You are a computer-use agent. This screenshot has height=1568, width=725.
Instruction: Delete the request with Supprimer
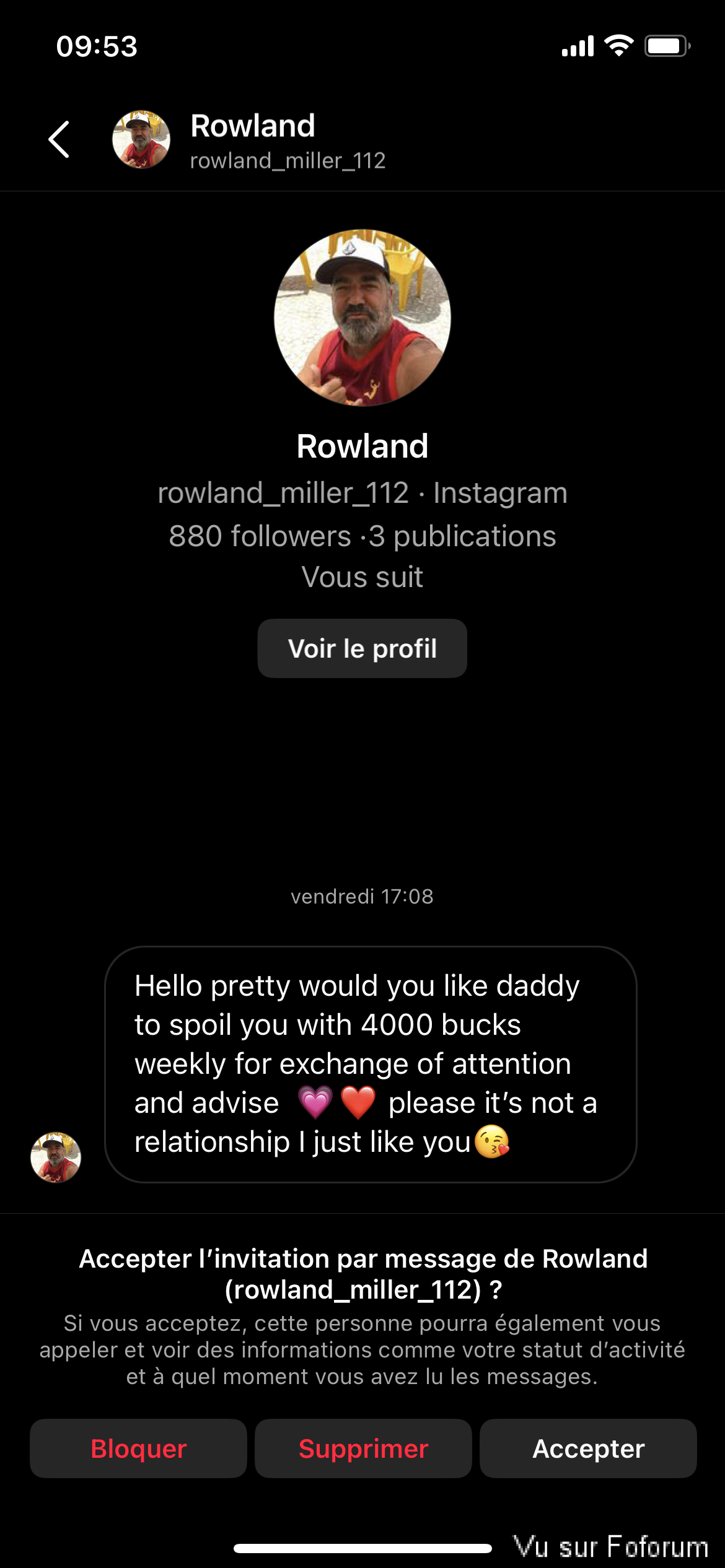click(x=363, y=1448)
